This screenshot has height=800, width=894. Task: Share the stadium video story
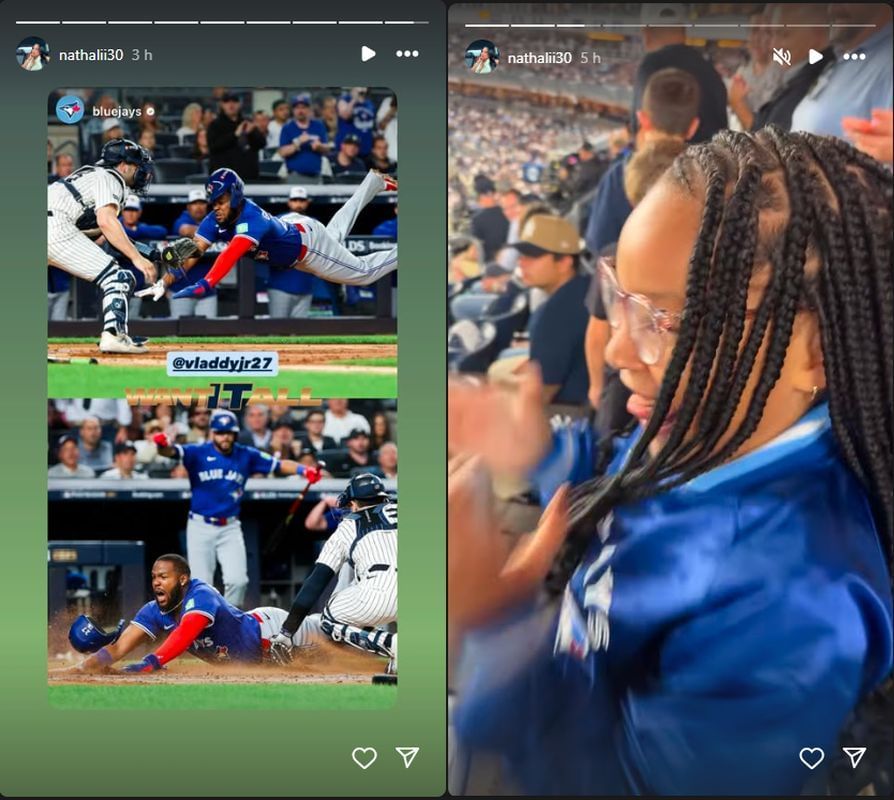click(854, 758)
